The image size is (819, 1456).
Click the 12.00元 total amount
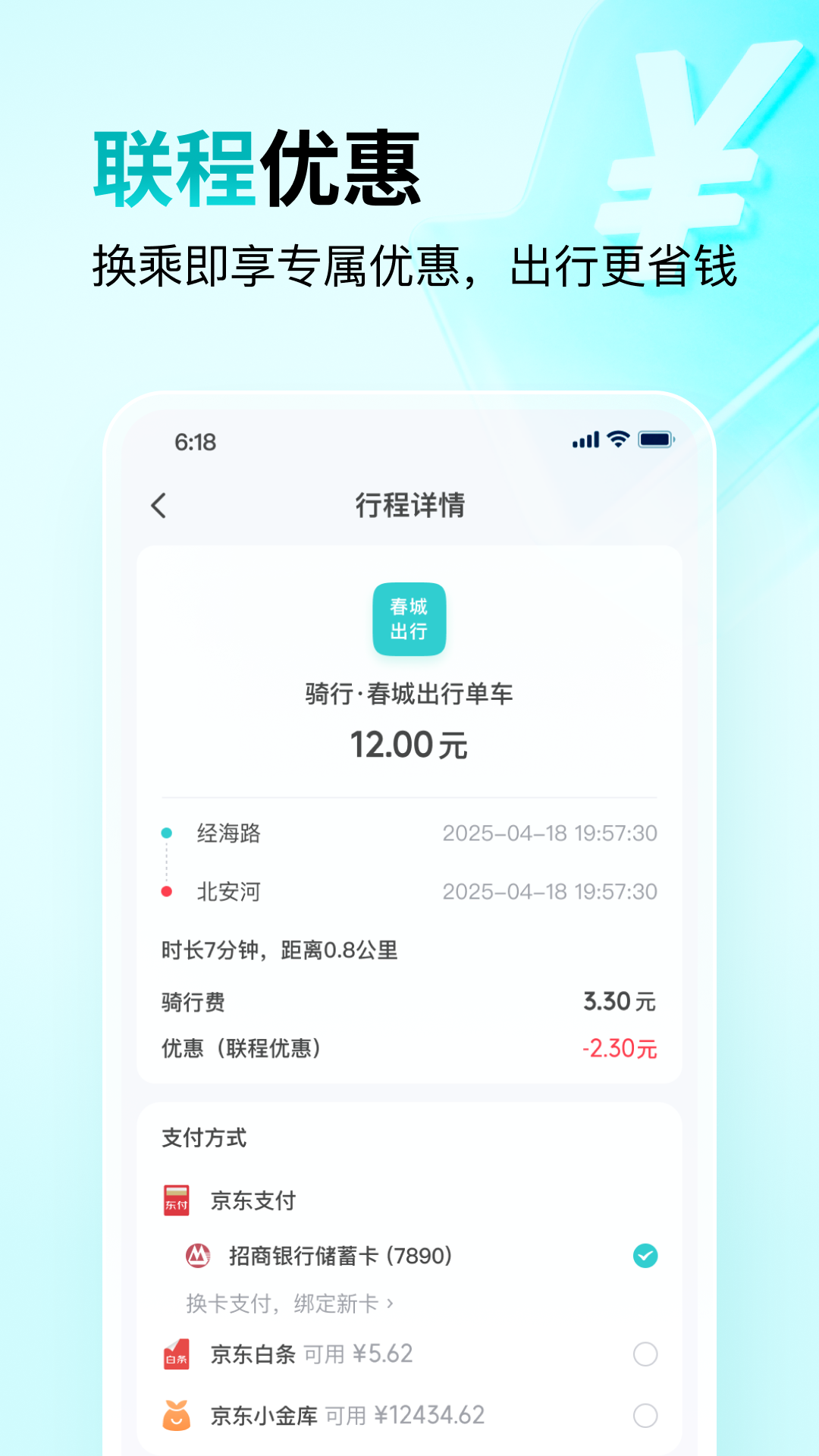(409, 743)
